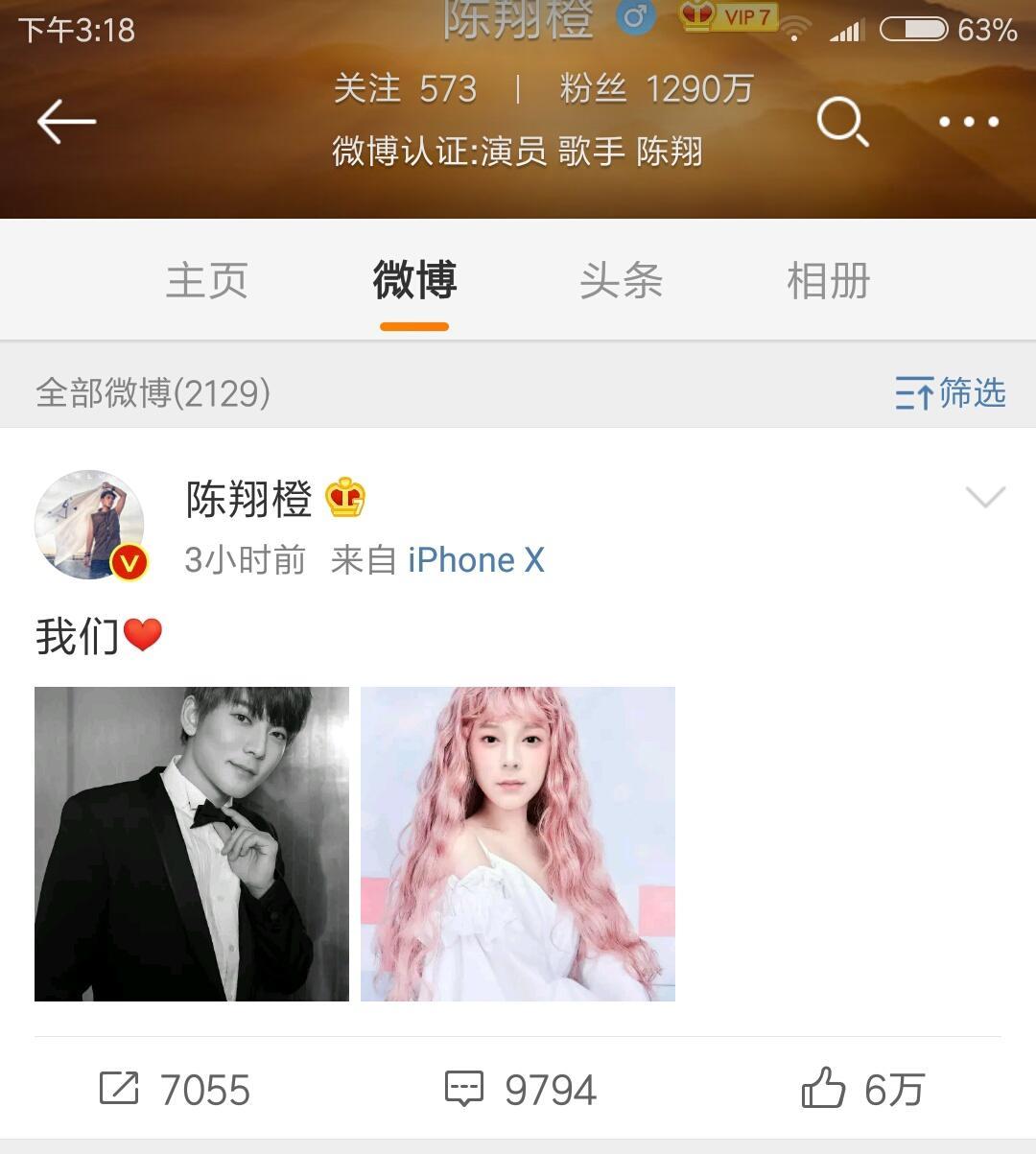
Task: View the pink-haired photo
Action: tap(518, 844)
